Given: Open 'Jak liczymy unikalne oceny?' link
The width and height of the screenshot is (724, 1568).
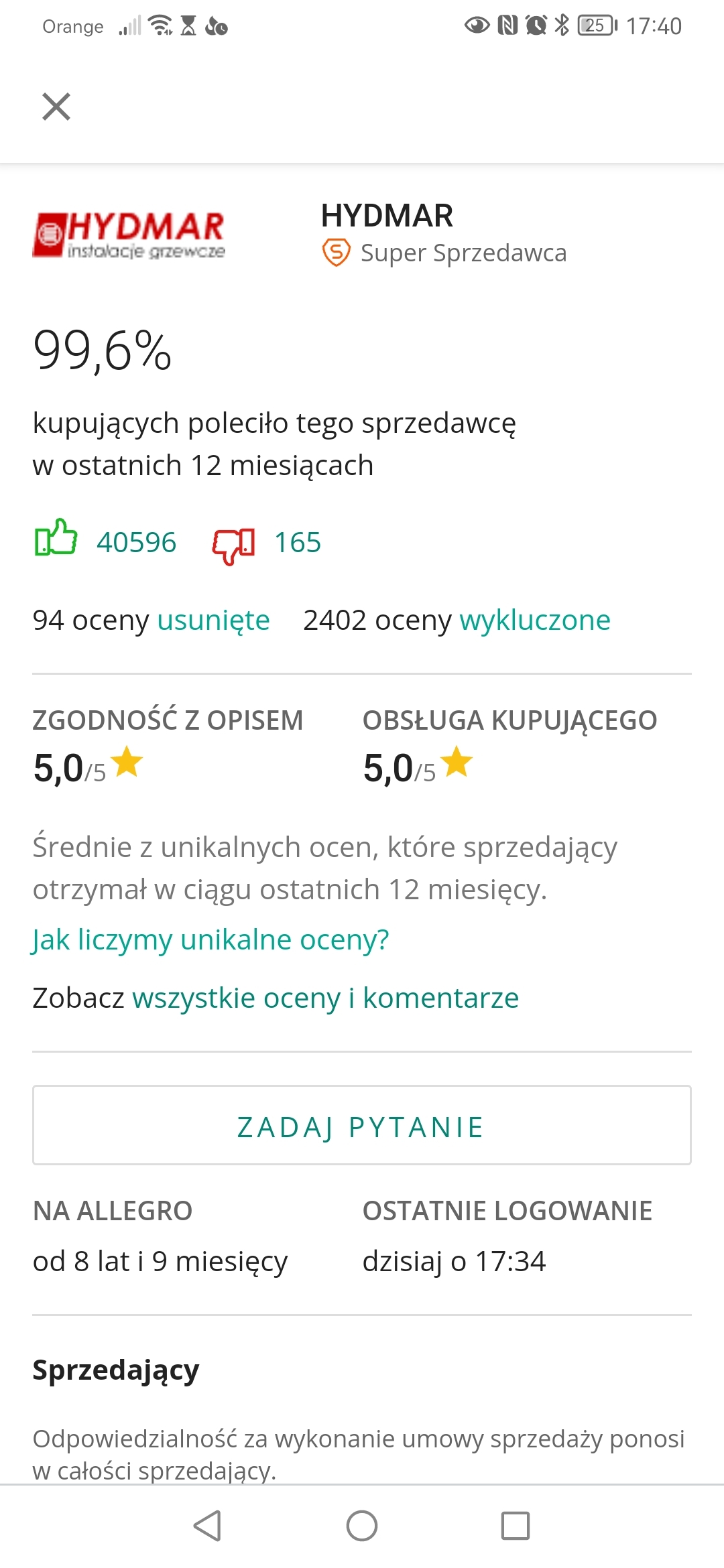Looking at the screenshot, I should [x=210, y=939].
